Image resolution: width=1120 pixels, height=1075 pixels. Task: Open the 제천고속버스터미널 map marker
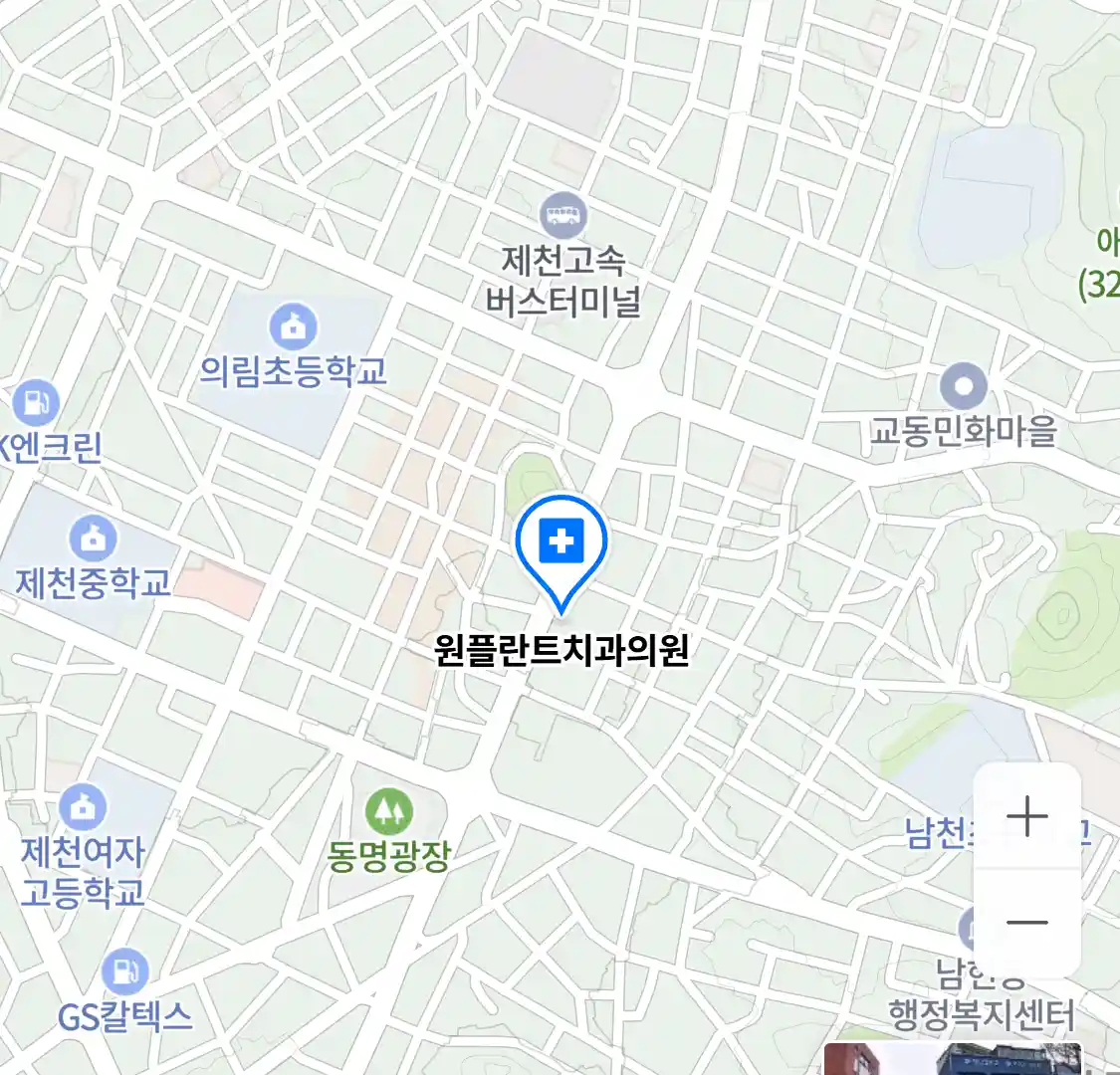pos(563,216)
